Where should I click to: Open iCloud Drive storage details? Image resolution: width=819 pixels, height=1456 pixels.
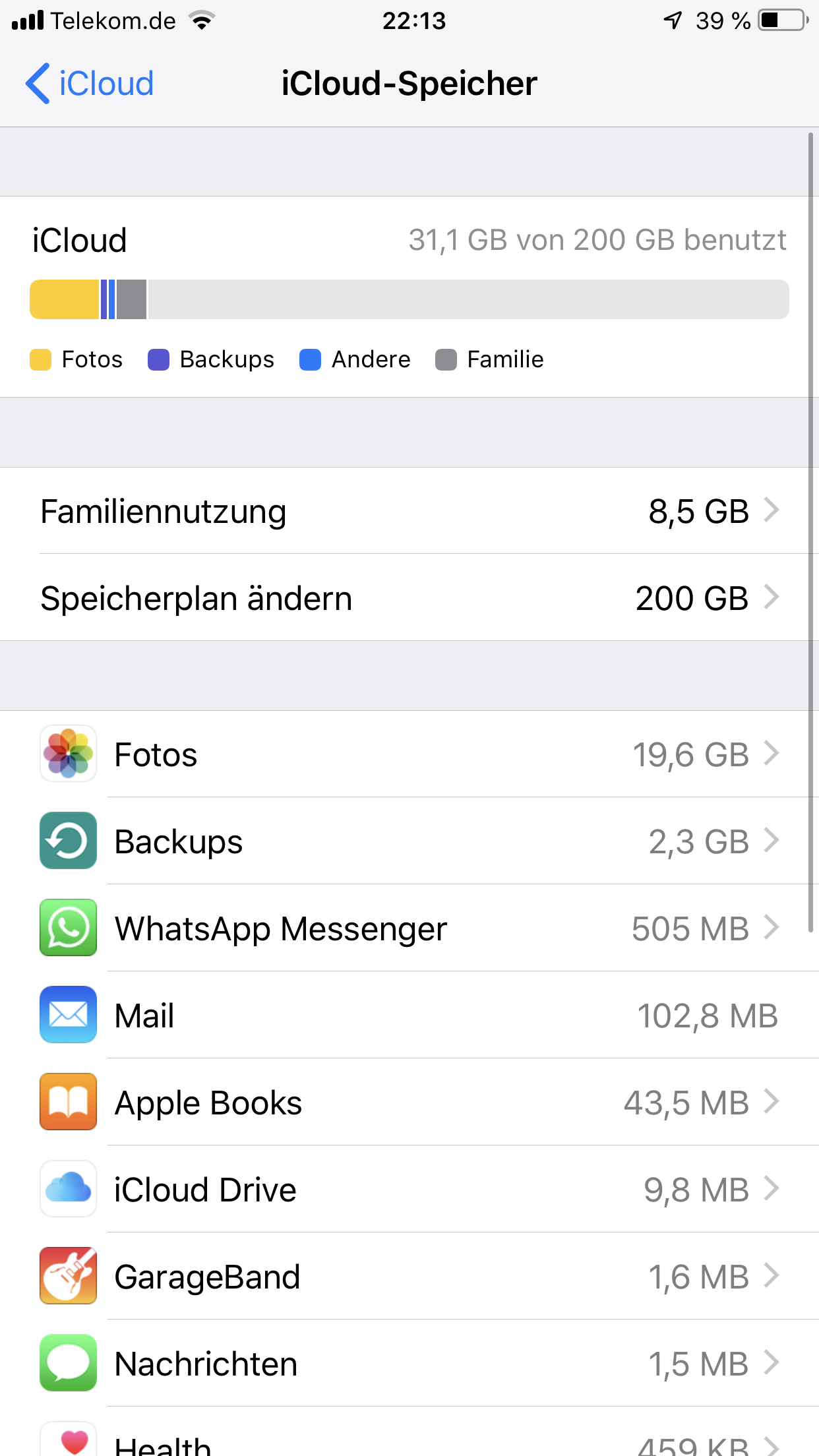coord(409,1190)
